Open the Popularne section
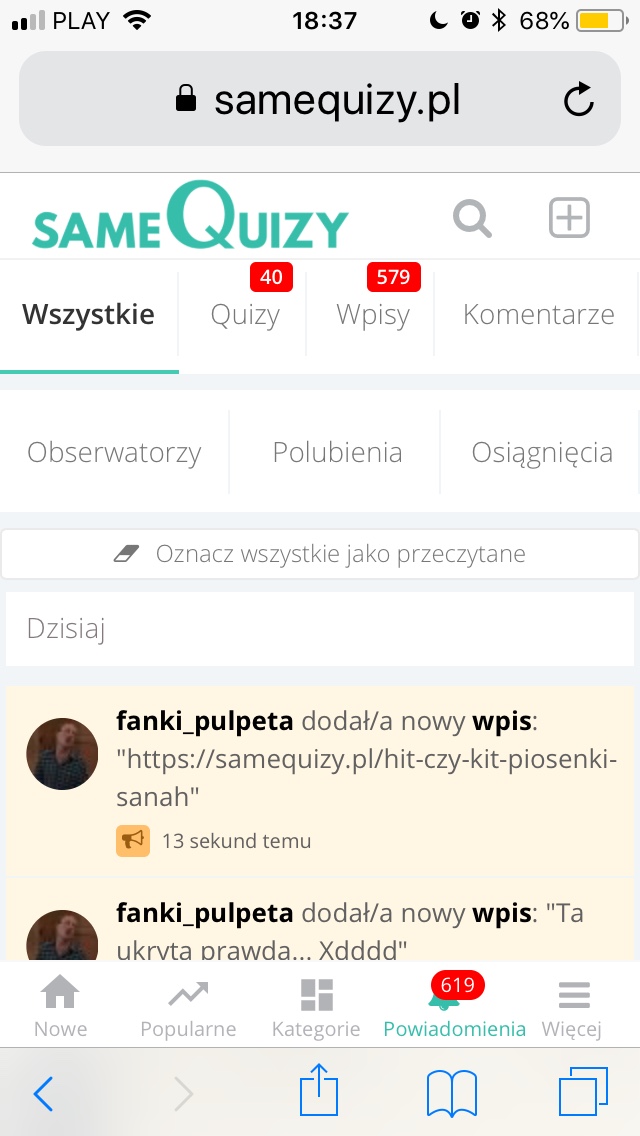Image resolution: width=640 pixels, height=1136 pixels. [x=188, y=1007]
